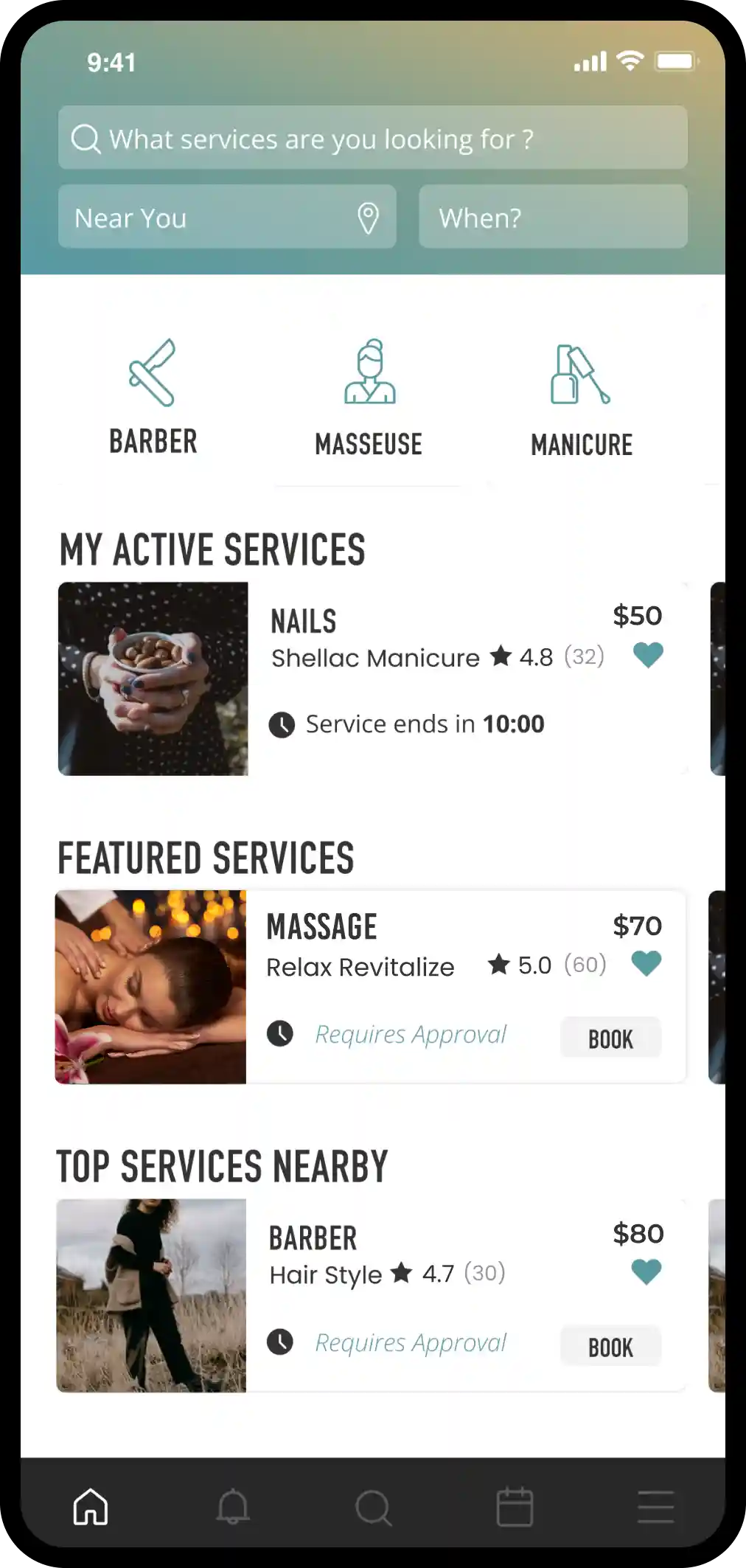Unfavorite the Relax Revitalize massage

pyautogui.click(x=645, y=963)
